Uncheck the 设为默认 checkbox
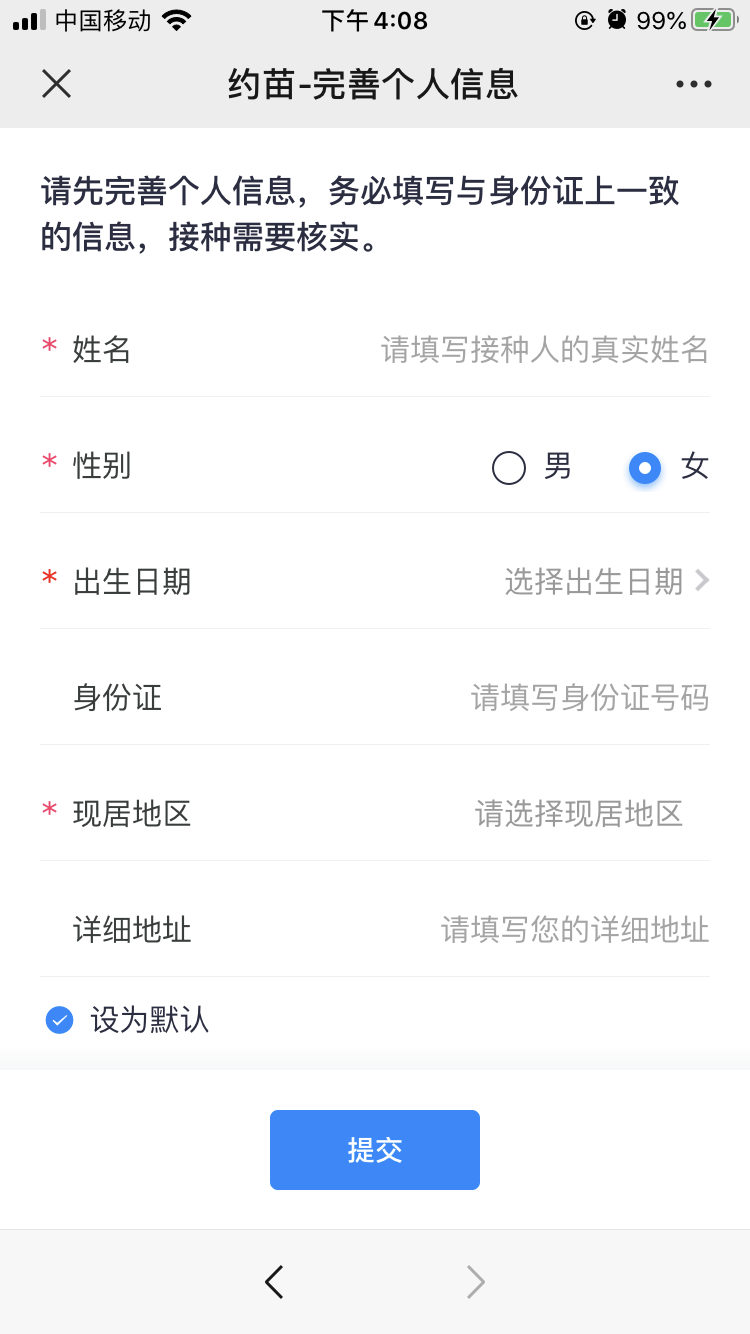This screenshot has width=750, height=1334. (x=60, y=1020)
